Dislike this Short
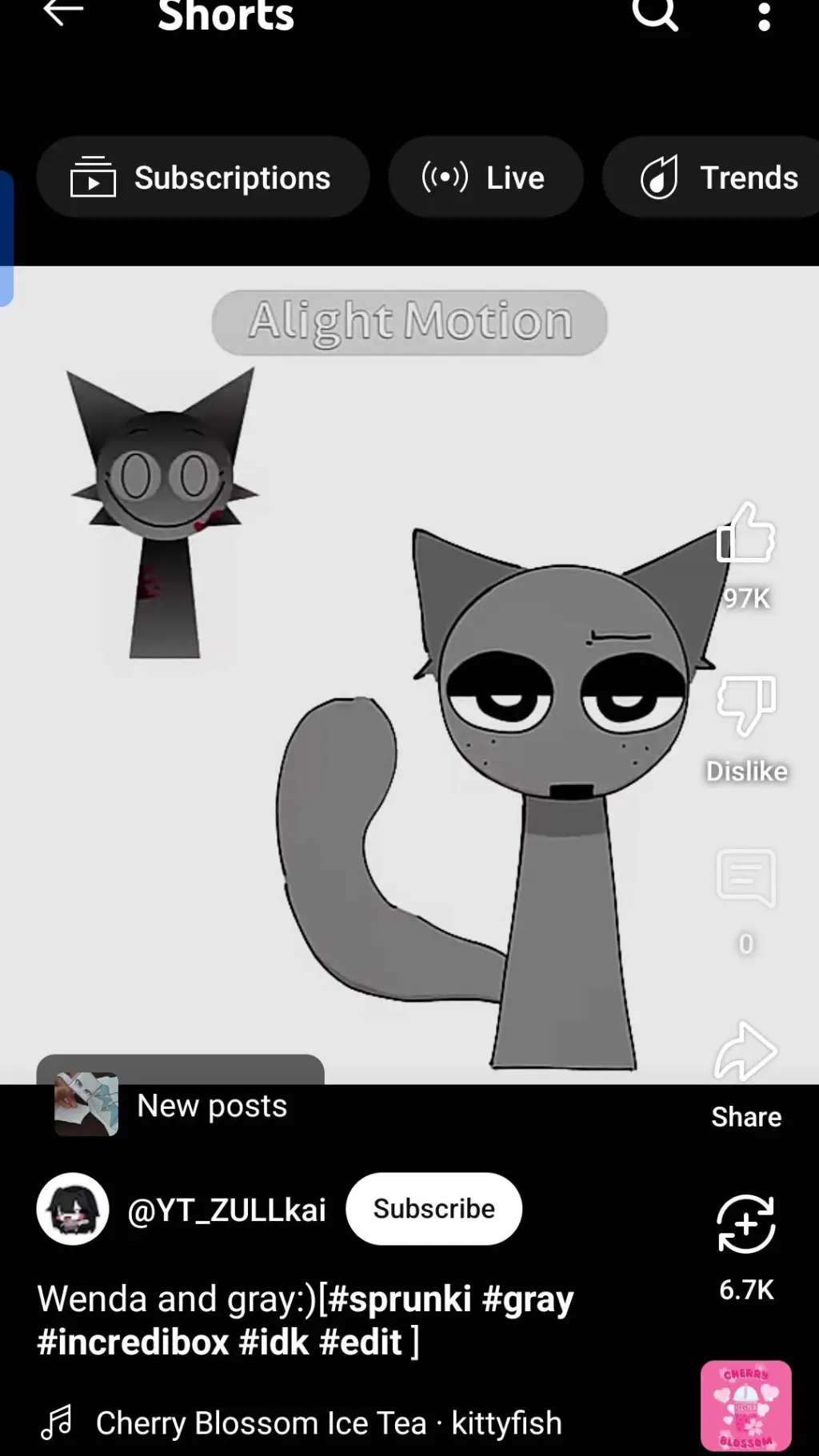Viewport: 819px width, 1456px height. (745, 705)
